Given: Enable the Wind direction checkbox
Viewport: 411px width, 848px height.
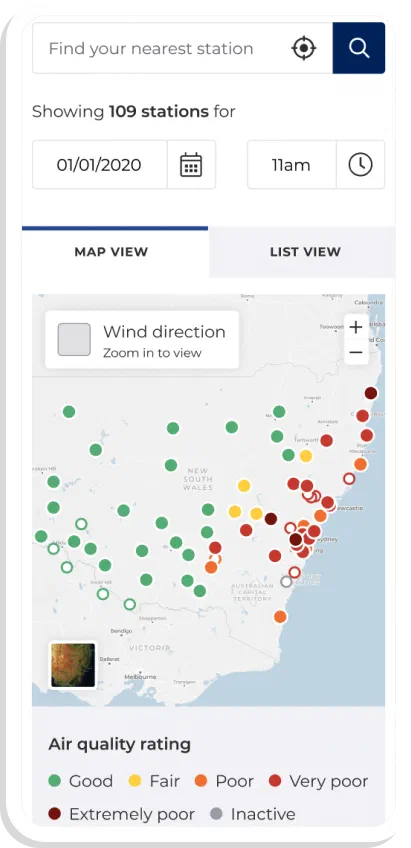Looking at the screenshot, I should [74, 340].
